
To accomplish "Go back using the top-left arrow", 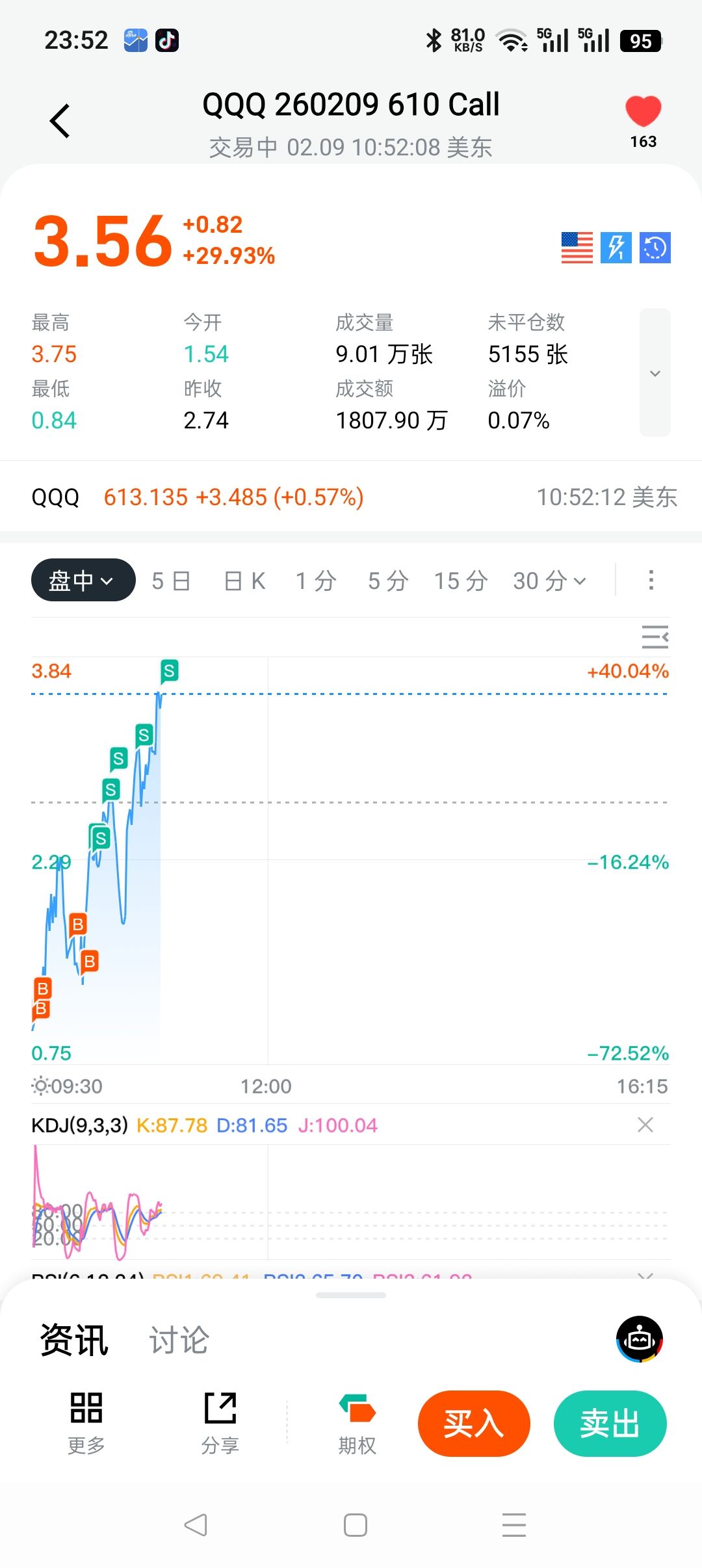I will (60, 121).
